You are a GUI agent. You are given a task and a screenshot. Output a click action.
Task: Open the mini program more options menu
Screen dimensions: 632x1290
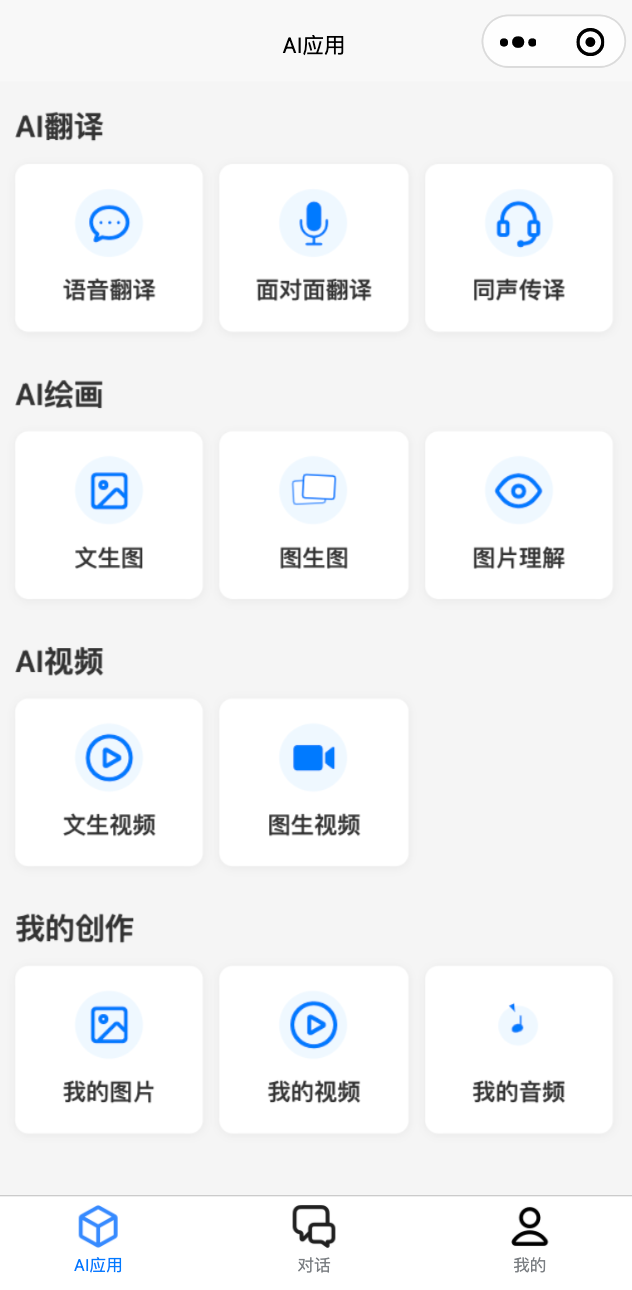click(518, 42)
